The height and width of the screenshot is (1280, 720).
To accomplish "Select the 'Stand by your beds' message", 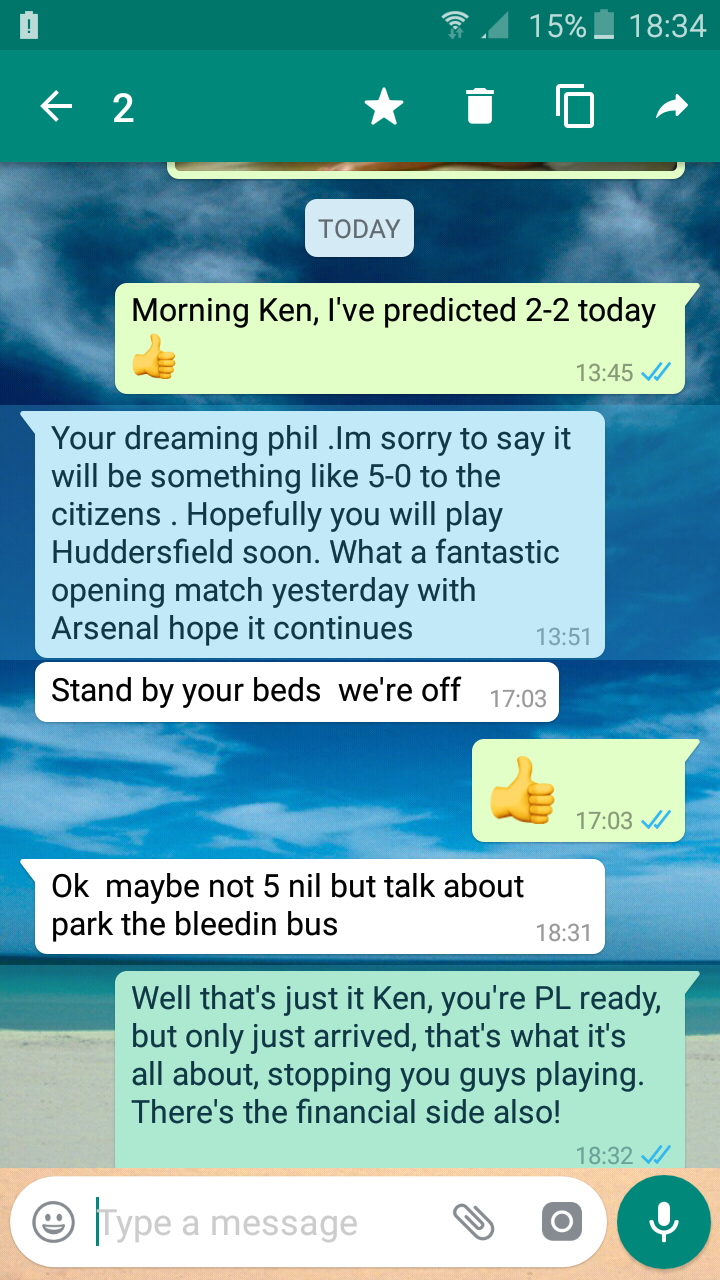I will 297,691.
